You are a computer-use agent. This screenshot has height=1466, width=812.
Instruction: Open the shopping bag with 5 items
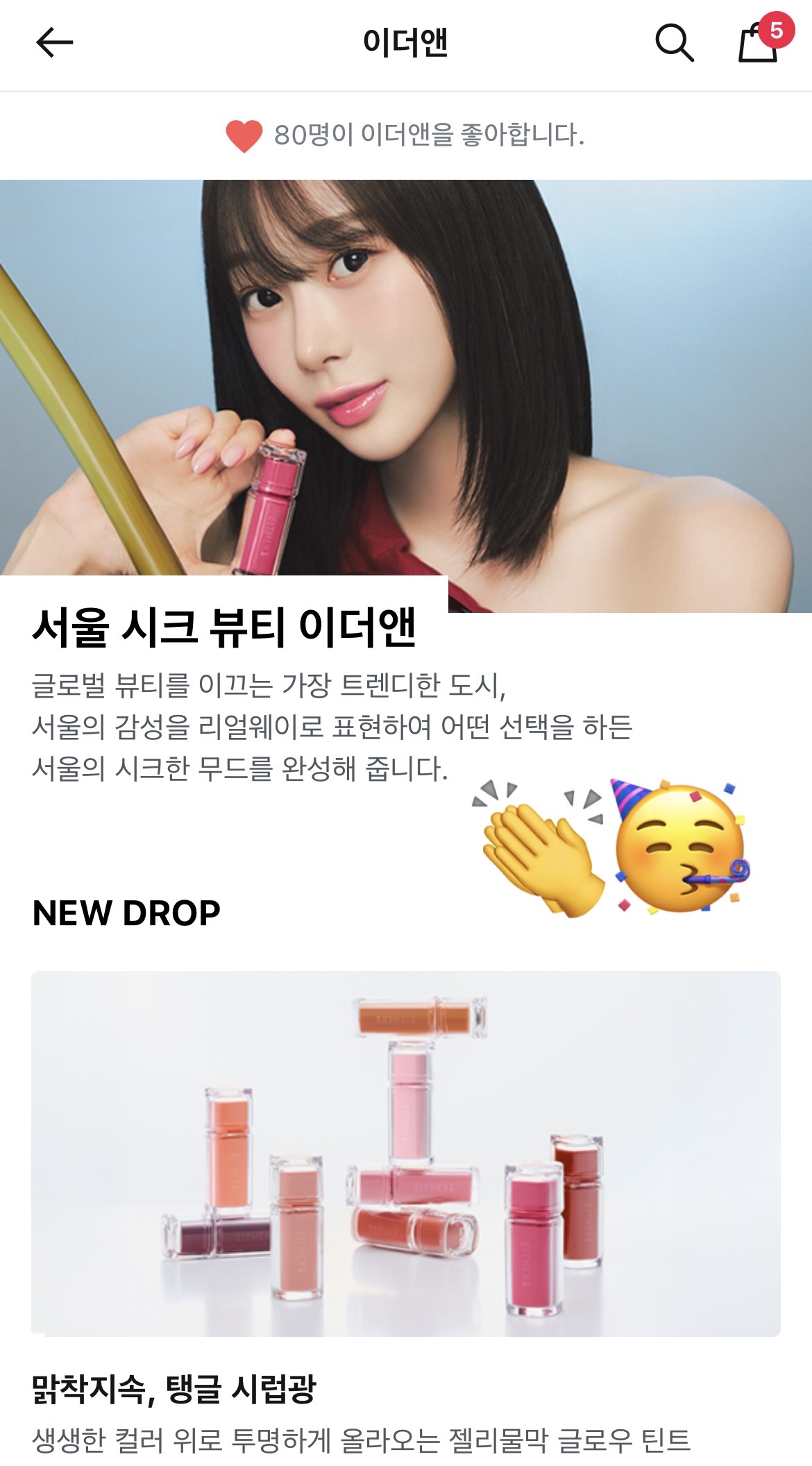click(x=759, y=43)
